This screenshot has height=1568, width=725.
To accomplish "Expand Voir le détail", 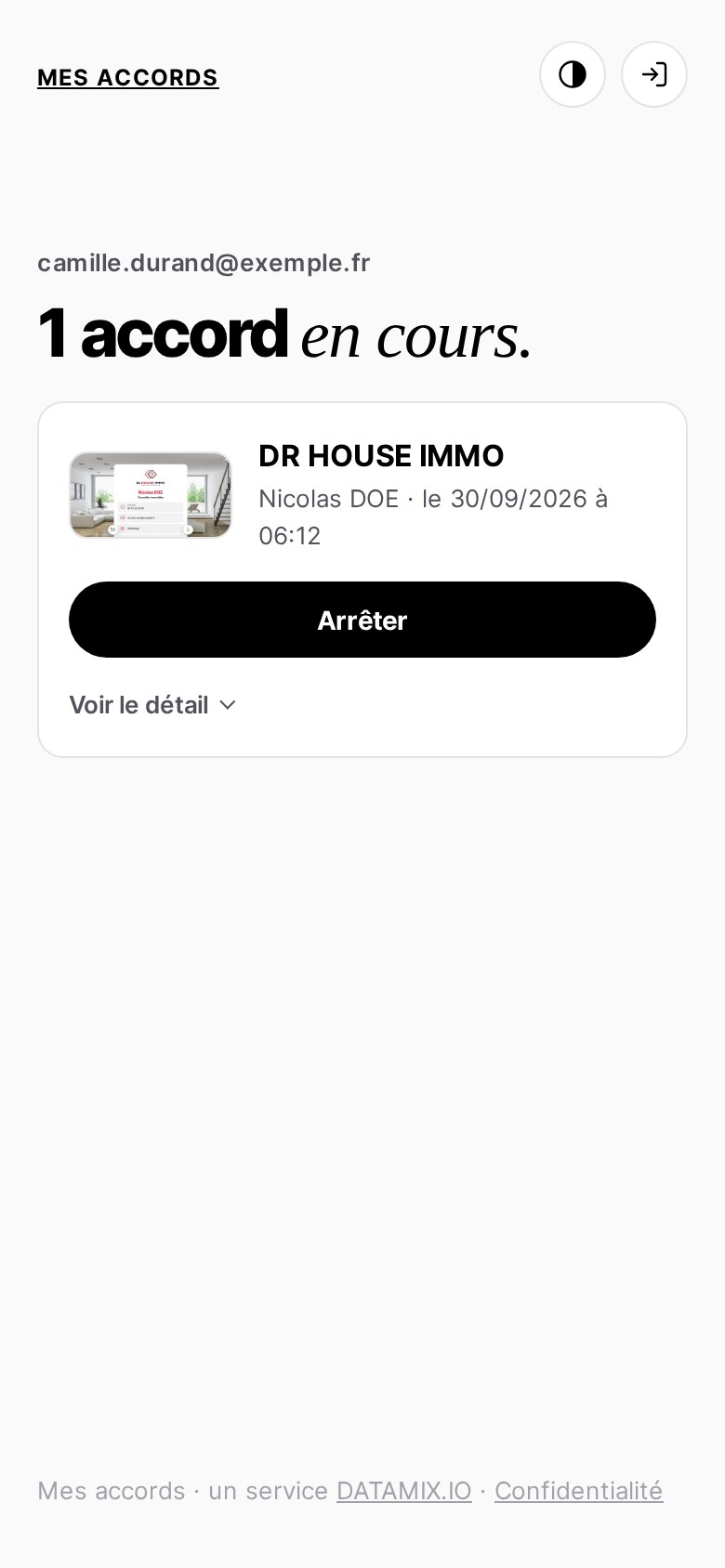I will click(153, 705).
